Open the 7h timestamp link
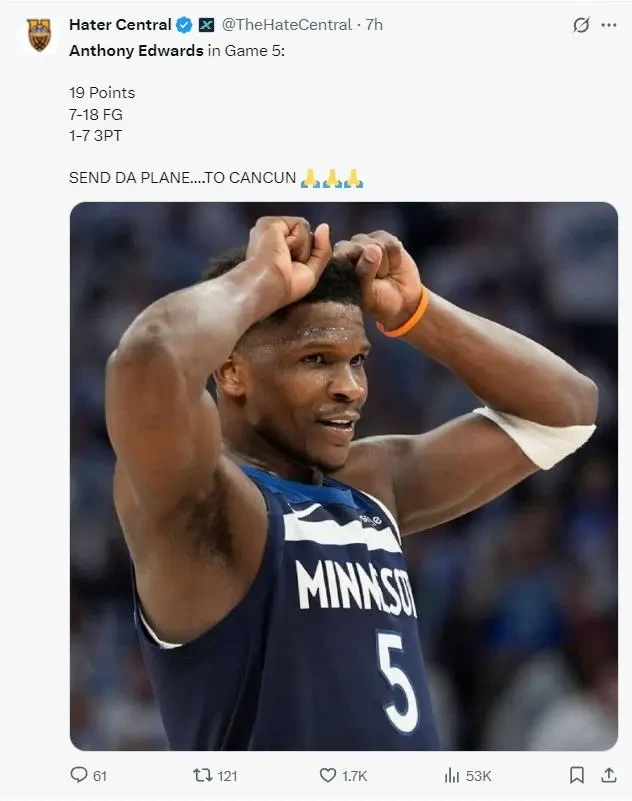 (374, 24)
